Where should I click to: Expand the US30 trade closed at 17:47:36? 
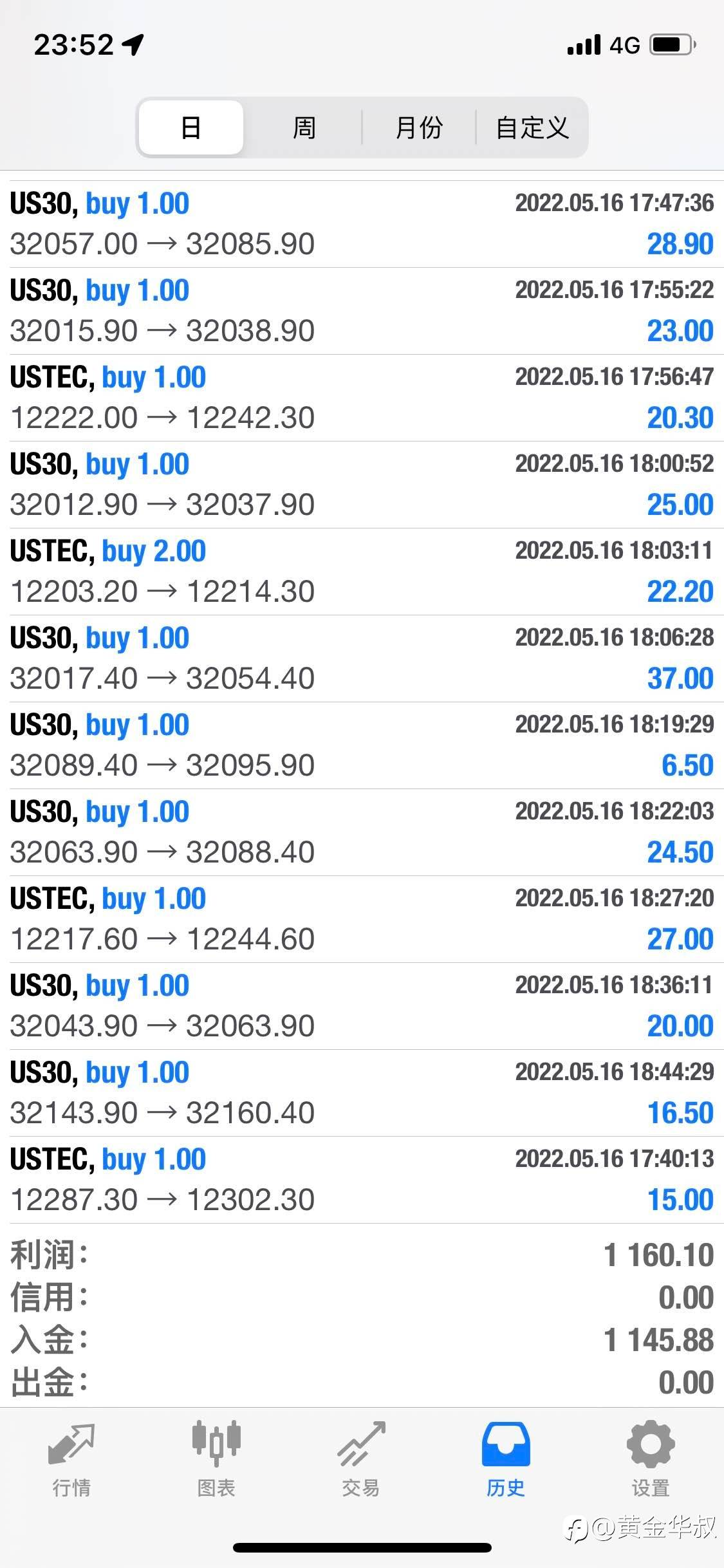pos(362,224)
